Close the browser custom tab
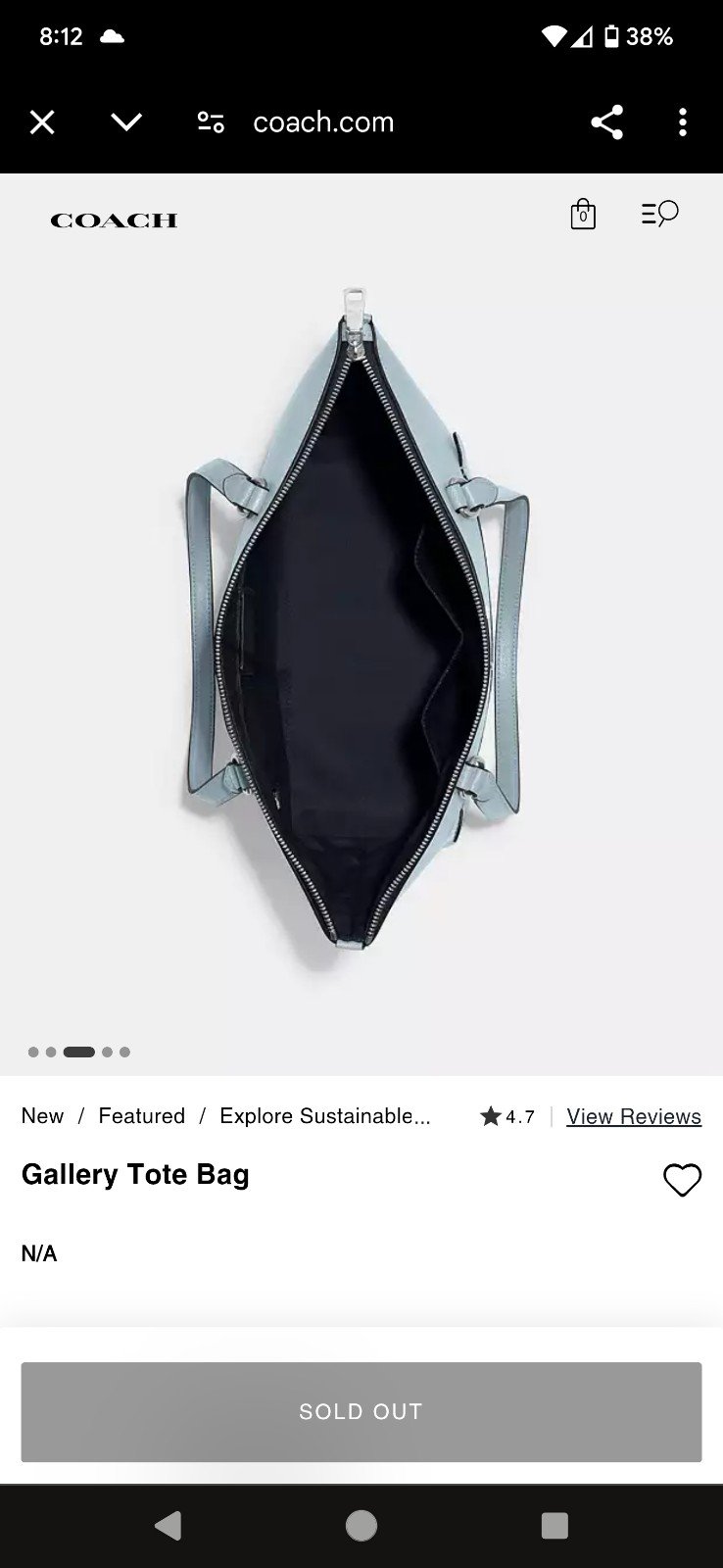The image size is (723, 1568). pos(42,122)
